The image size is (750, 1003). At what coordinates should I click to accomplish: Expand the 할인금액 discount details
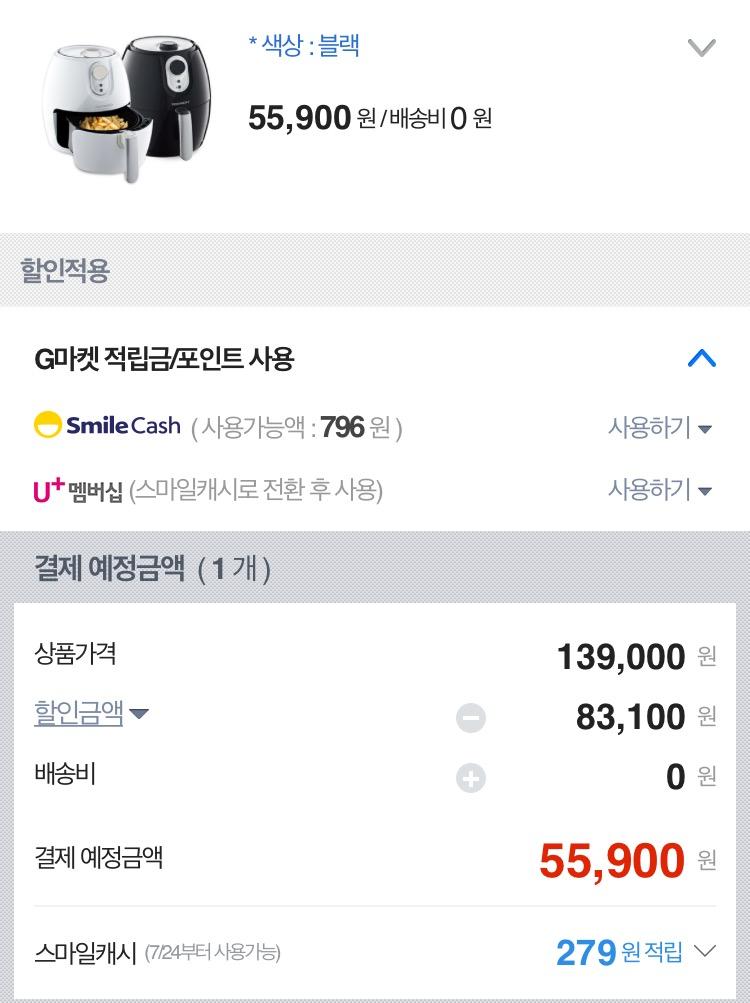91,713
